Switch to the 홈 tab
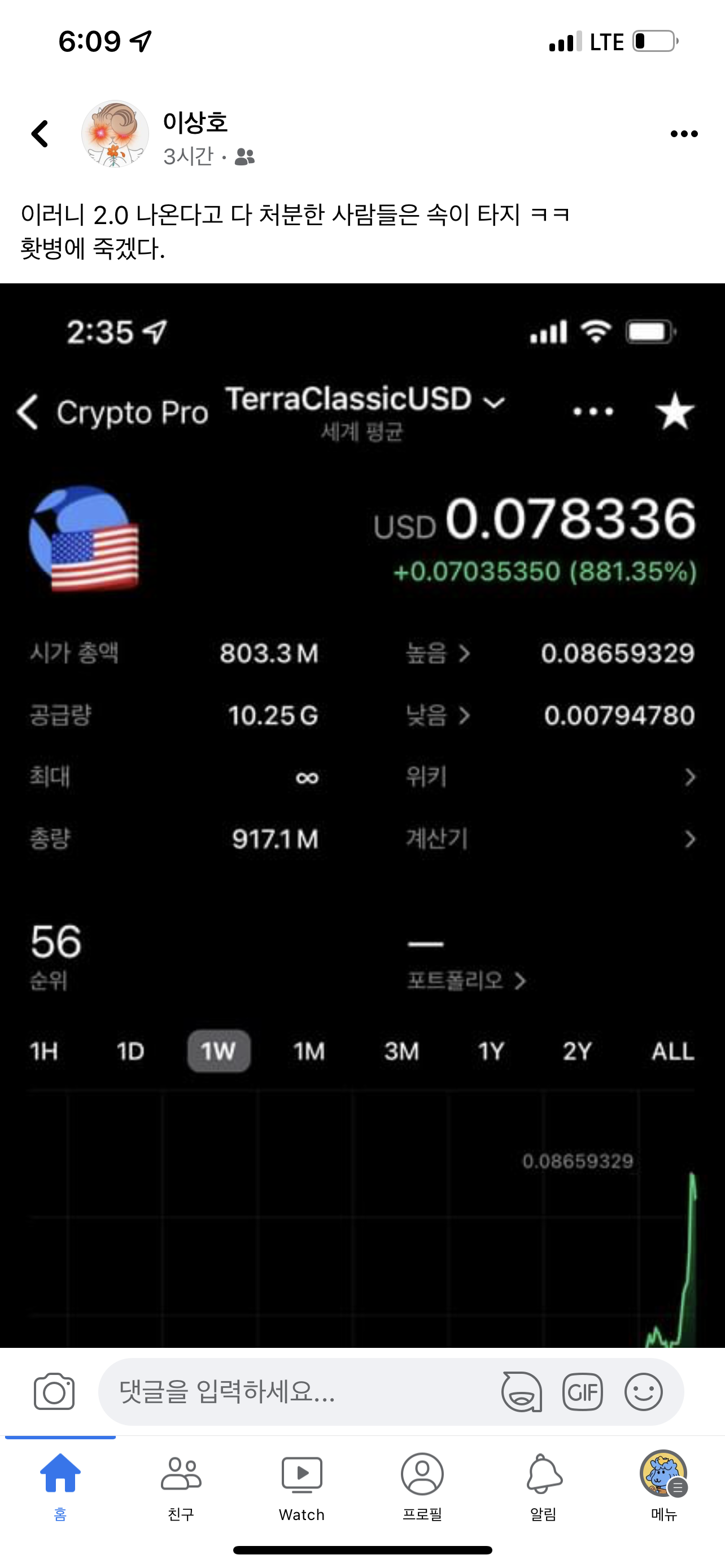This screenshot has height=1568, width=725. [60, 1485]
